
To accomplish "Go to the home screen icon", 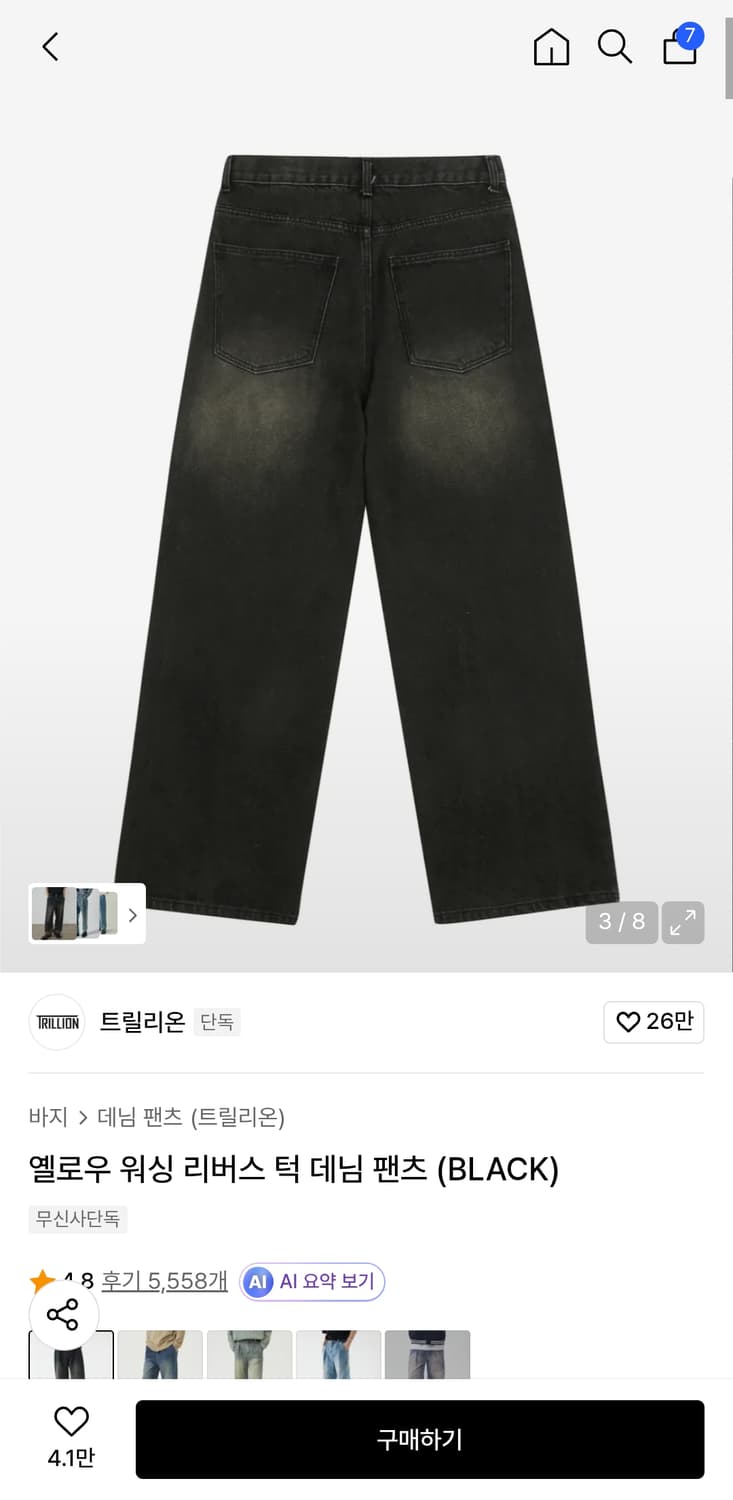I will (x=551, y=46).
